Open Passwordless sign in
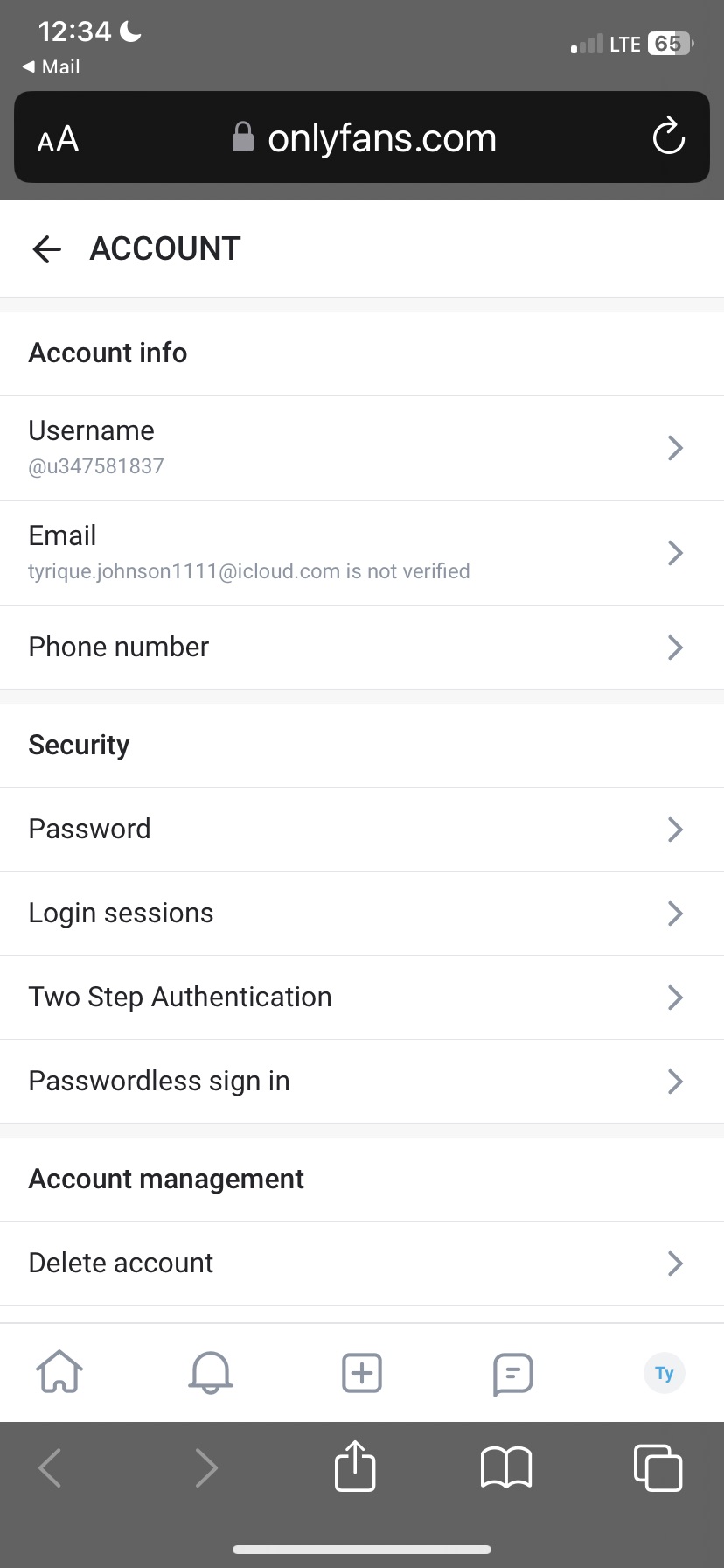This screenshot has height=1568, width=724. click(x=362, y=1081)
